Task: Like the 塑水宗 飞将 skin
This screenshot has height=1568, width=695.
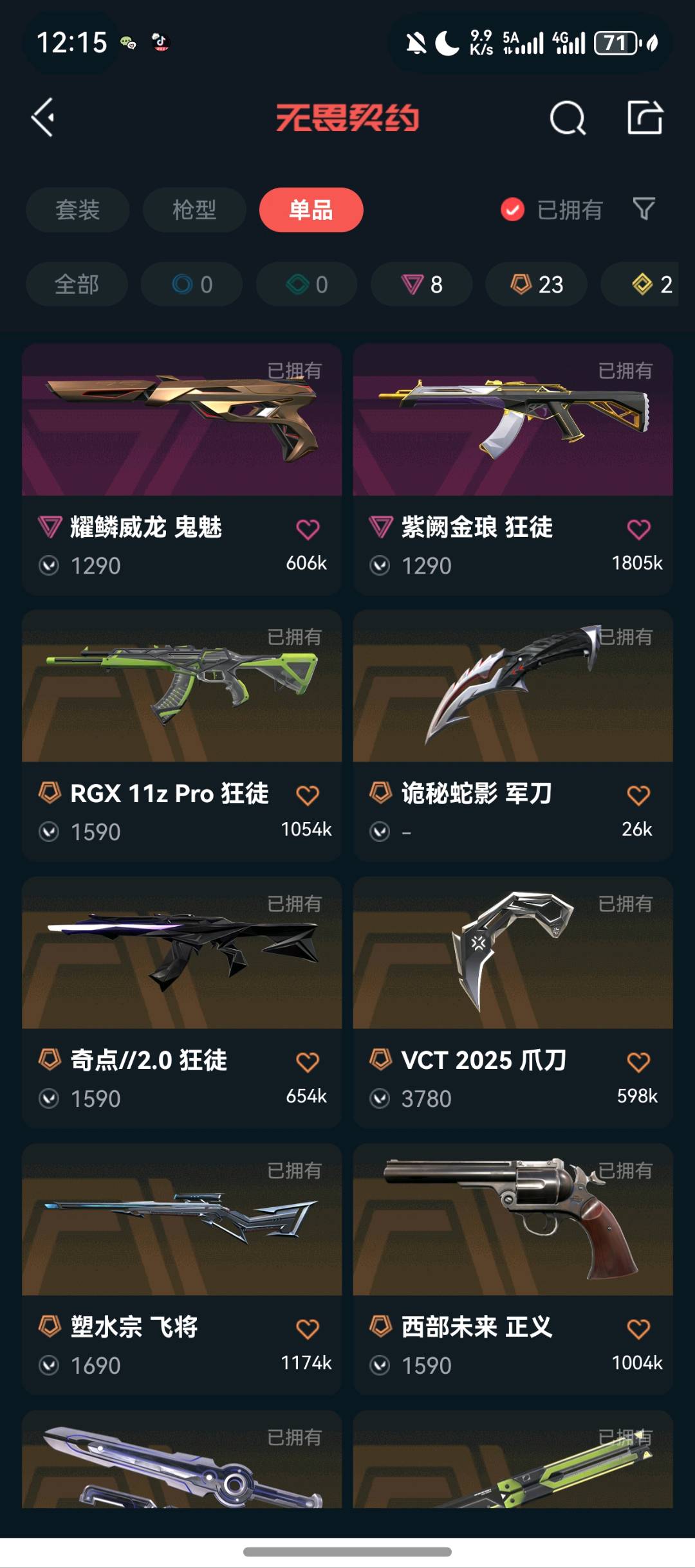Action: [x=308, y=1329]
